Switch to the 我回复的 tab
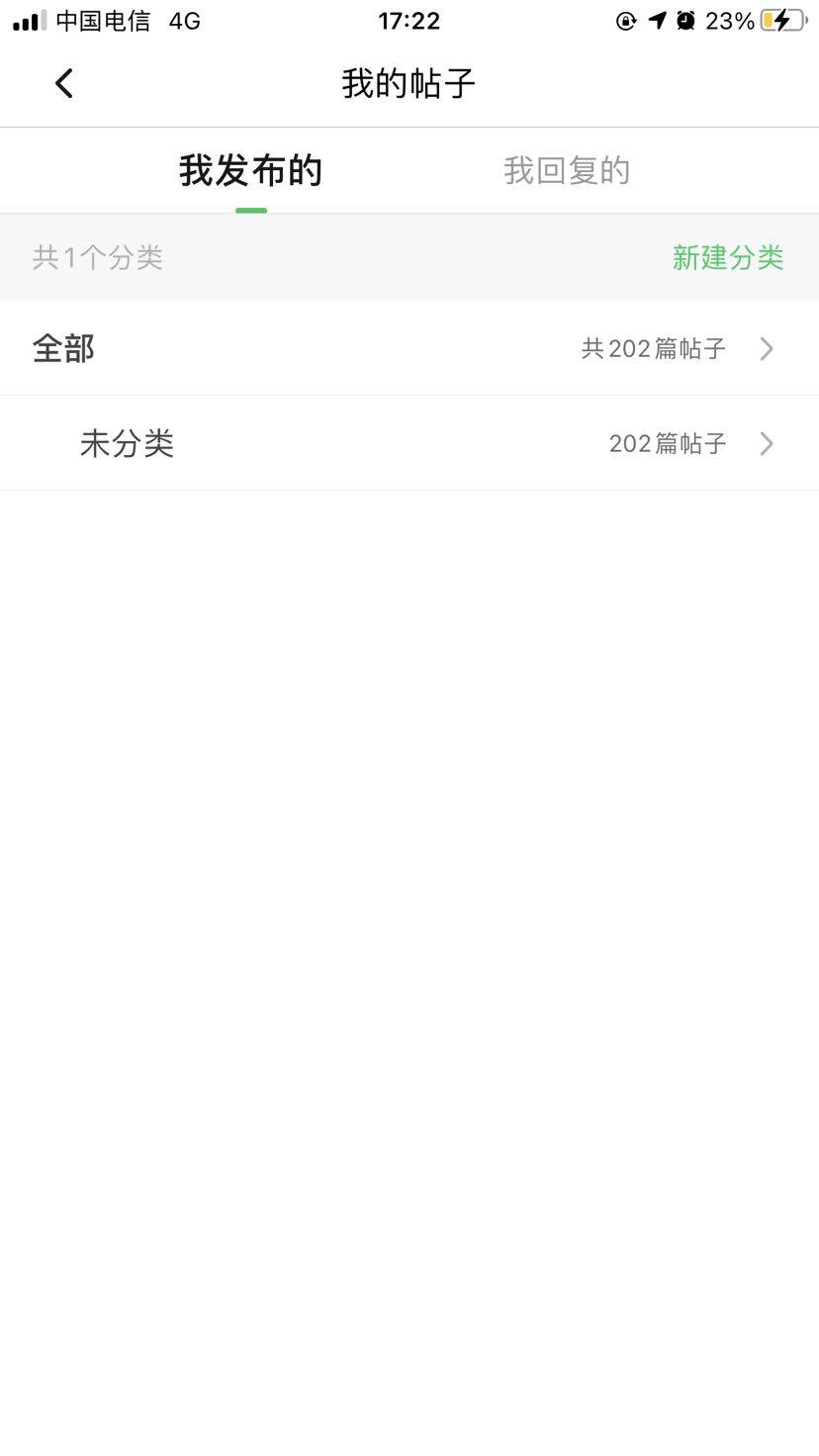This screenshot has width=819, height=1456. [x=566, y=171]
